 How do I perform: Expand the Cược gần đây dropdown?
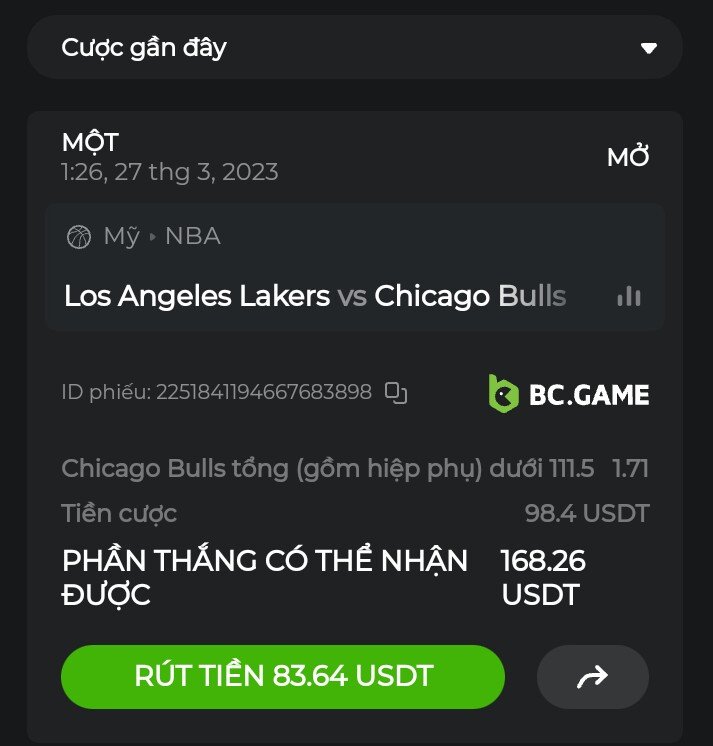click(x=648, y=48)
